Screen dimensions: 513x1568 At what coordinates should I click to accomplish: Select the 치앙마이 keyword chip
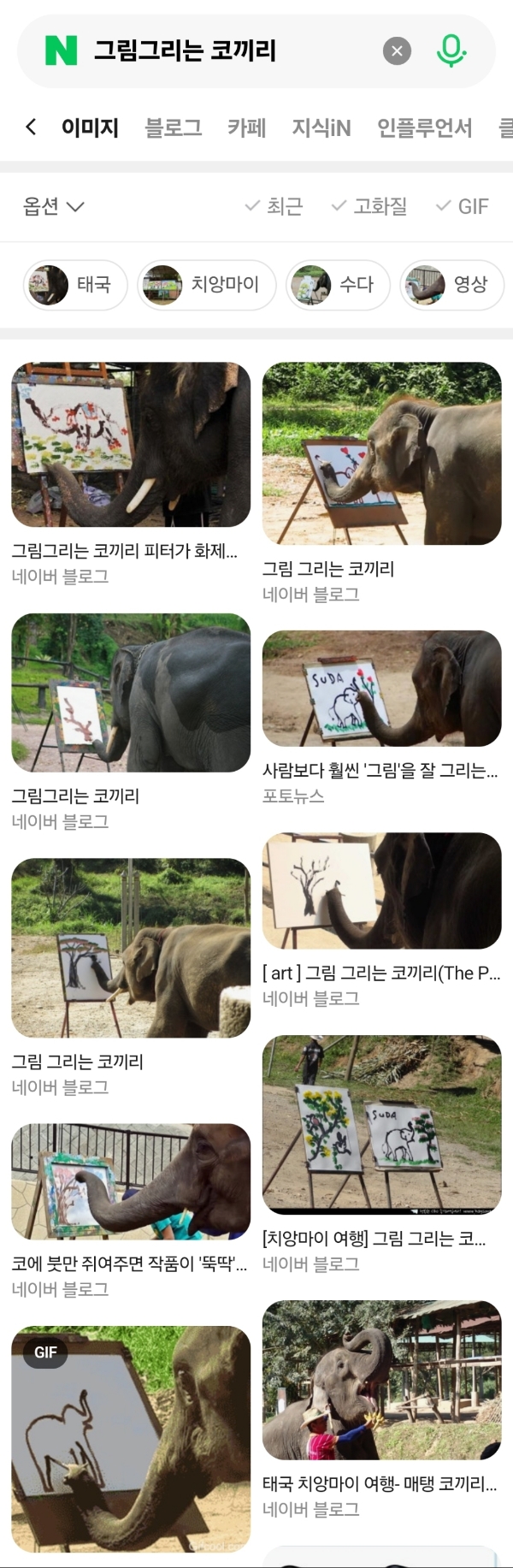pyautogui.click(x=206, y=285)
